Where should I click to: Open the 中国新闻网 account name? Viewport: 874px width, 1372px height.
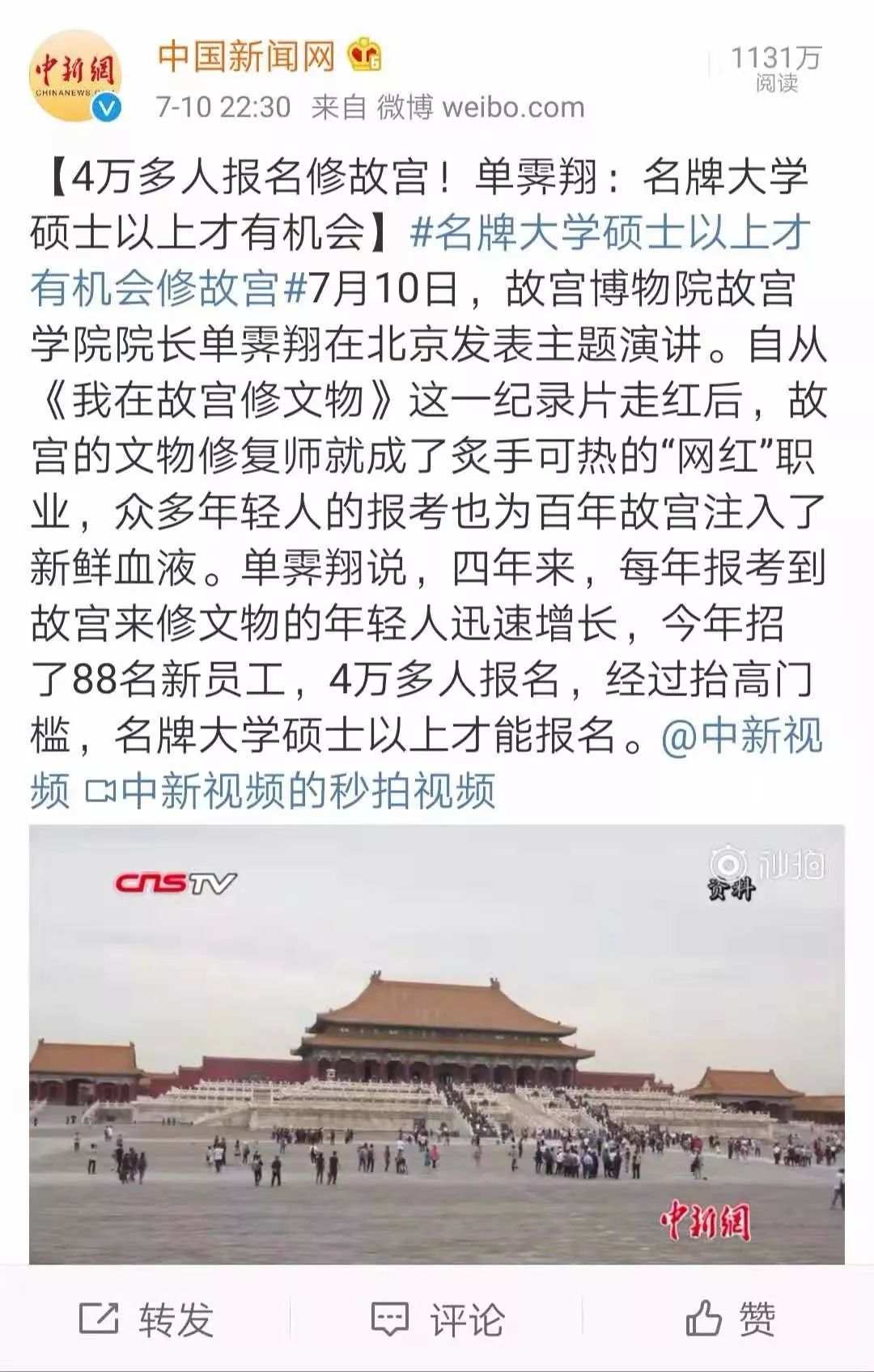247,57
